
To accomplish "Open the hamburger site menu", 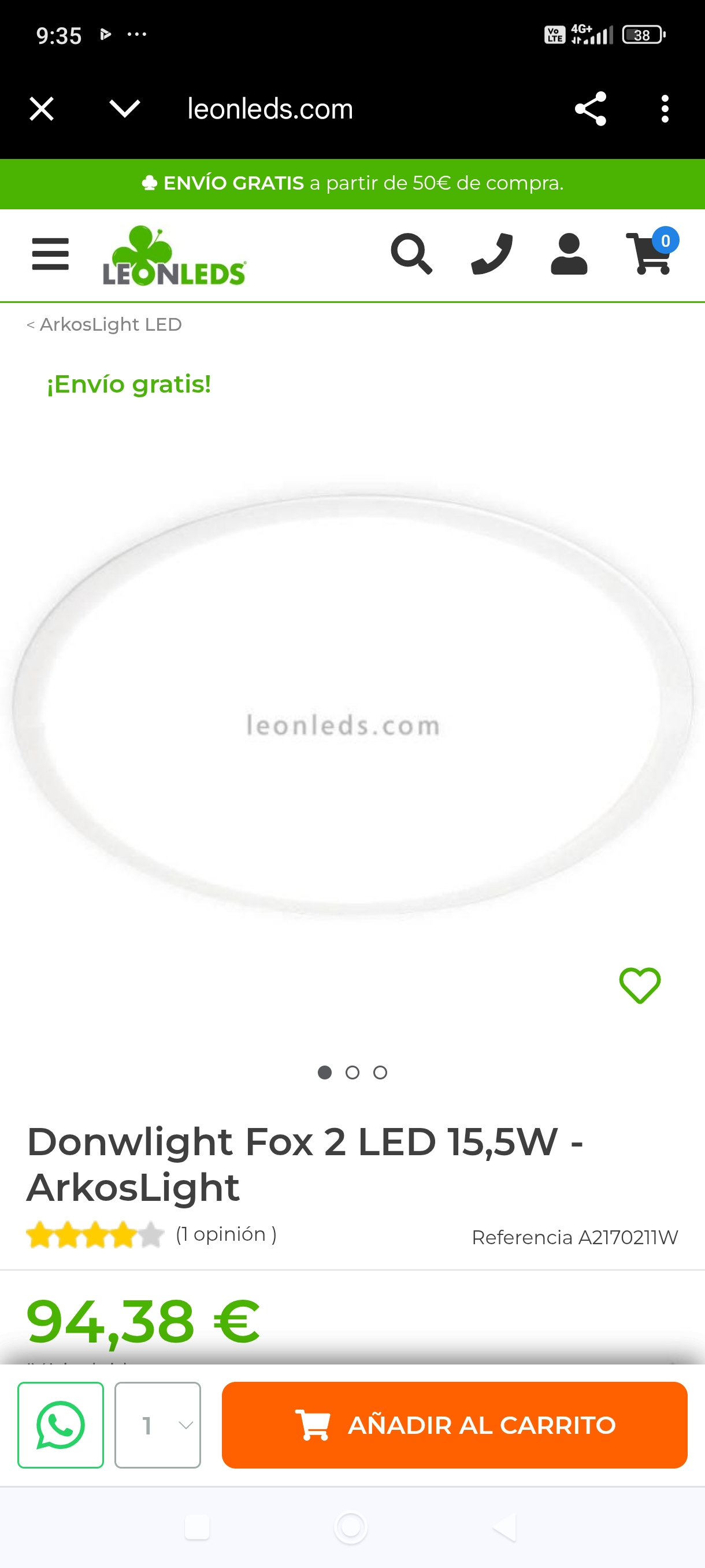I will (x=50, y=254).
